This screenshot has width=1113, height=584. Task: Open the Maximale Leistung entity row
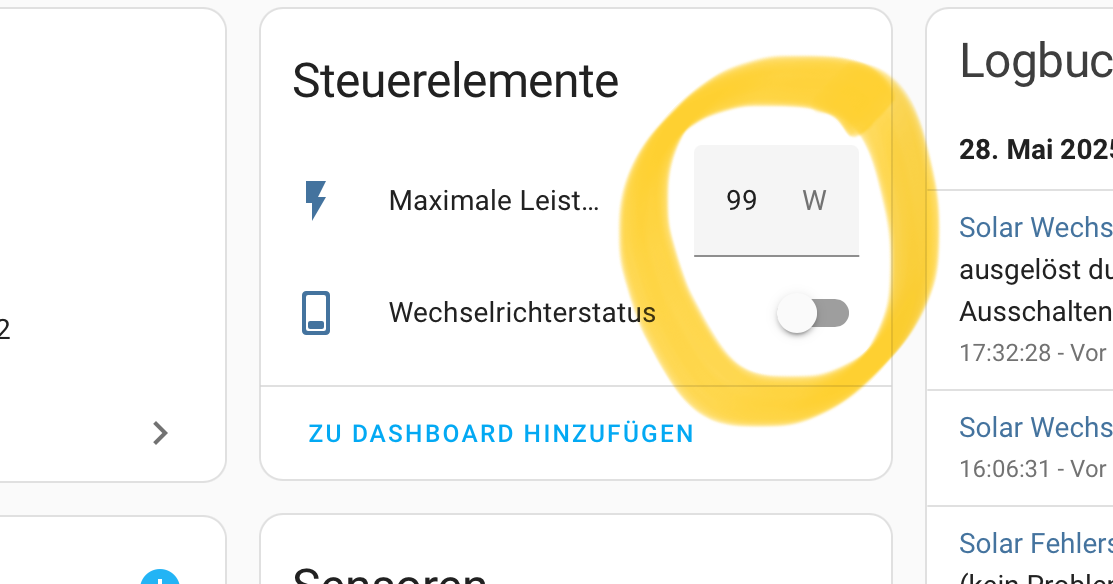(x=493, y=201)
